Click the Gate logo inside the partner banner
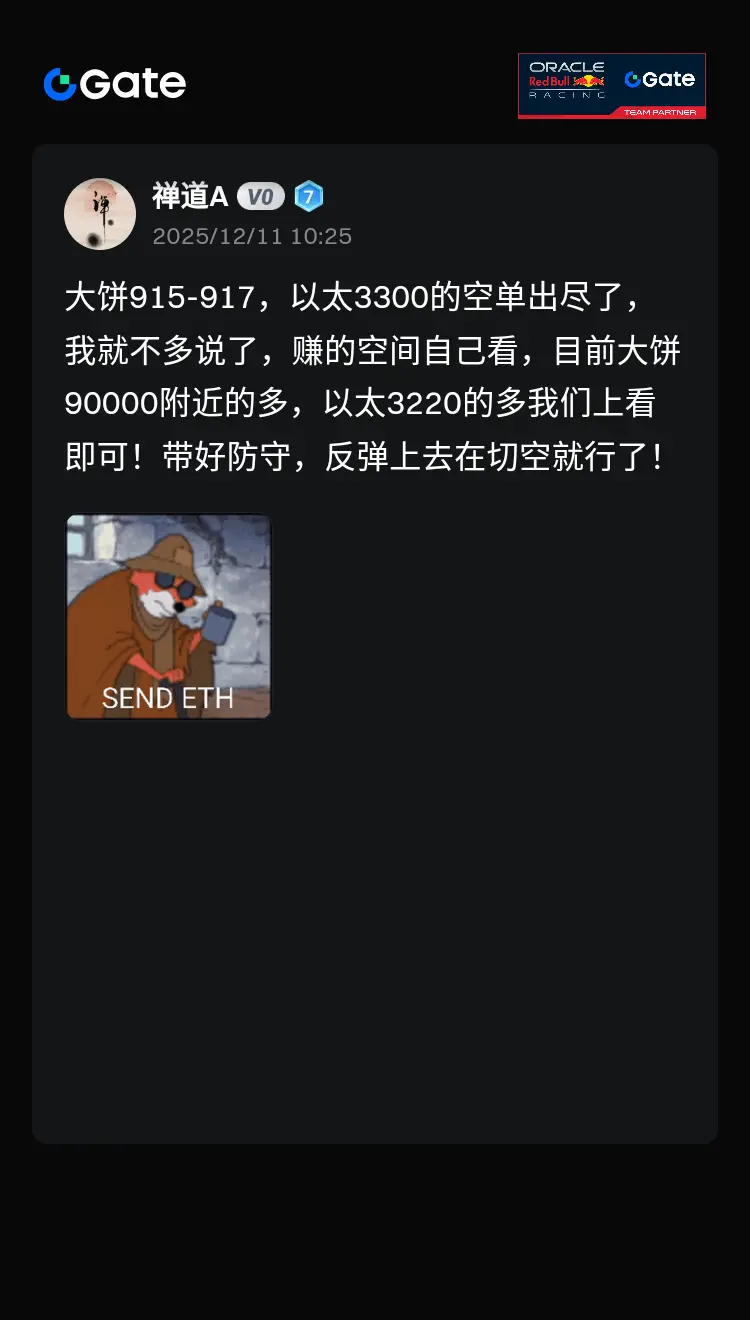This screenshot has width=750, height=1320. (x=662, y=78)
